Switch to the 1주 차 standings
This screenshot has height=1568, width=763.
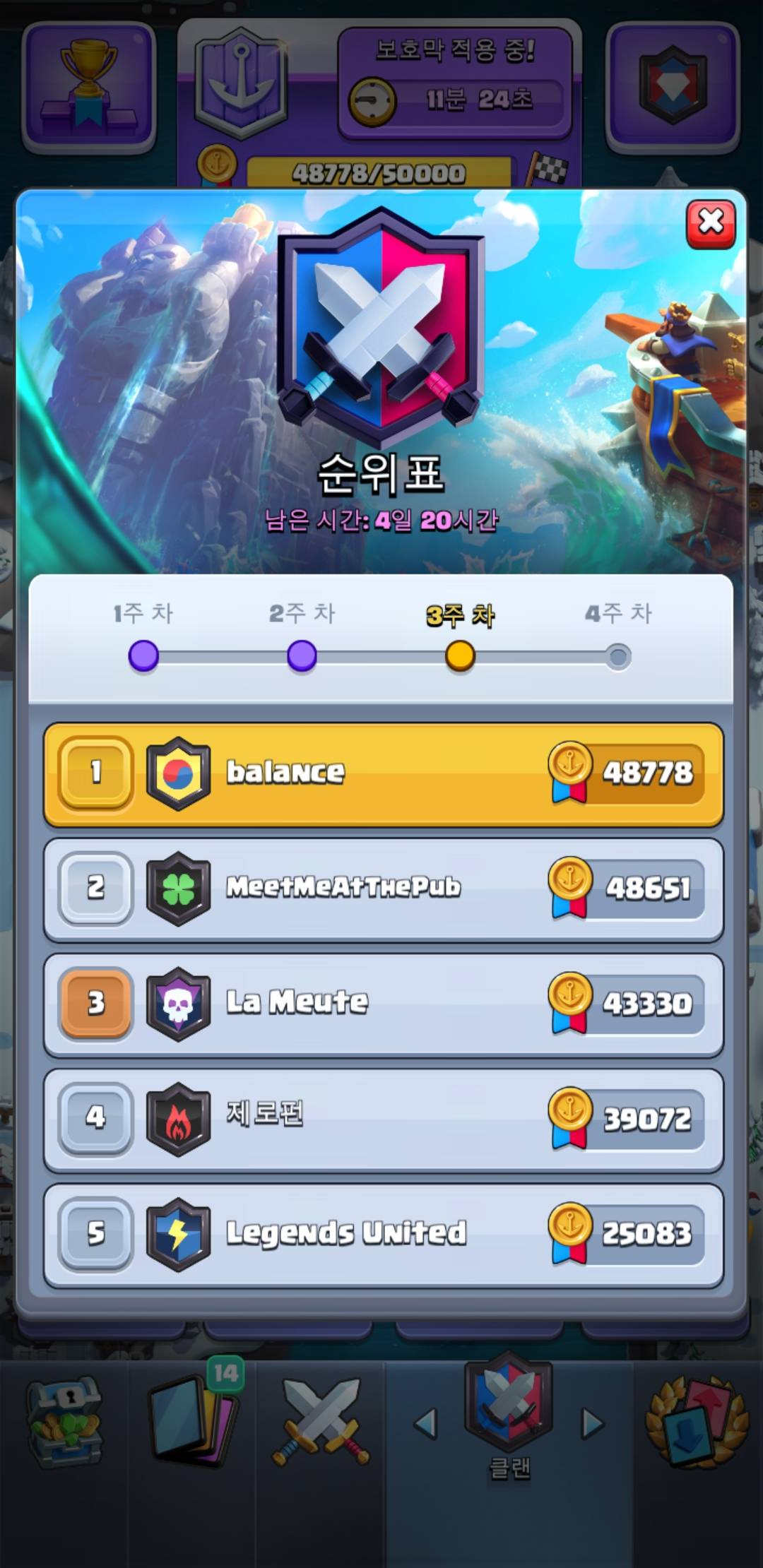pyautogui.click(x=143, y=655)
